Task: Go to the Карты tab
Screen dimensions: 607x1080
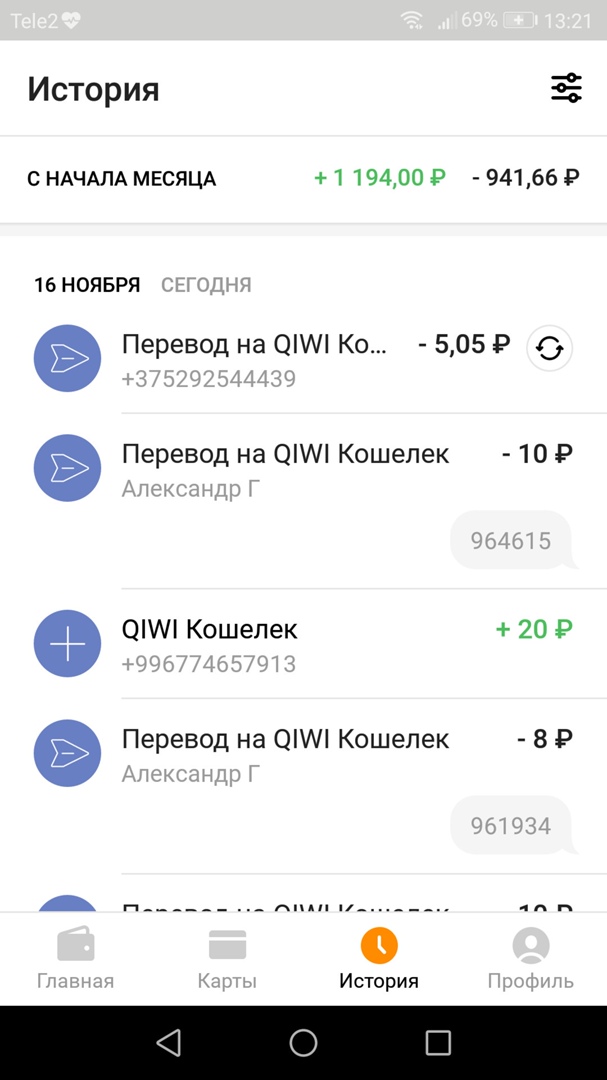Action: coord(227,958)
